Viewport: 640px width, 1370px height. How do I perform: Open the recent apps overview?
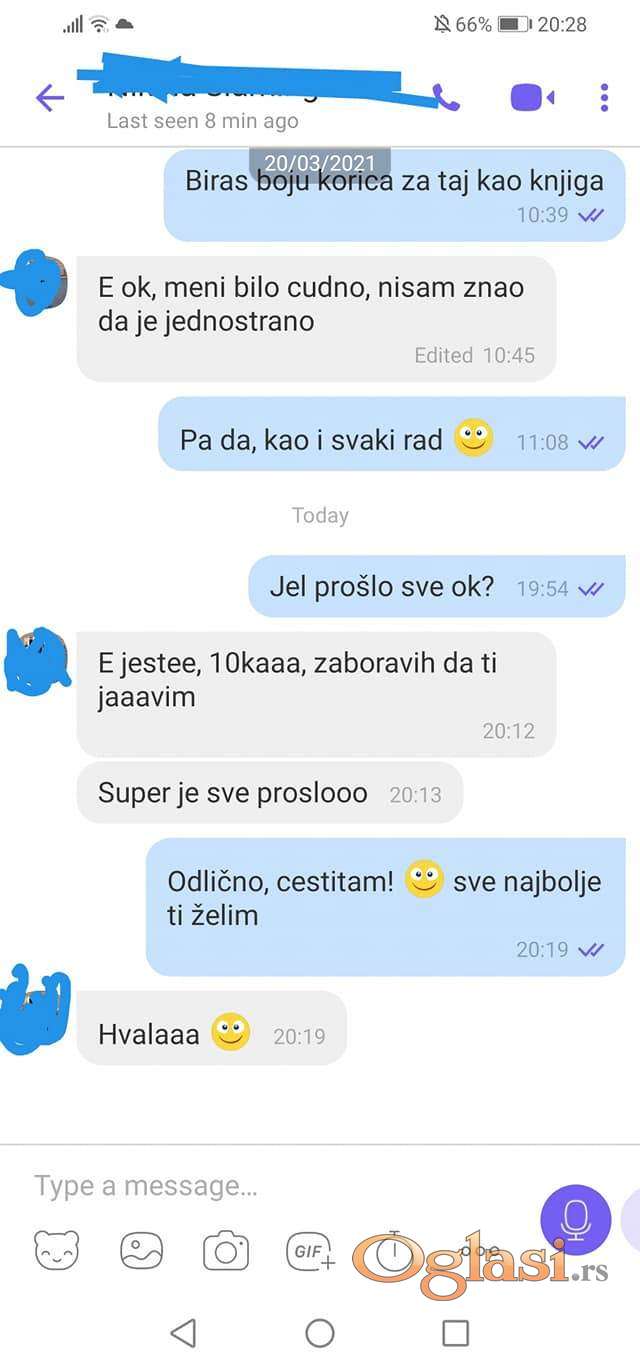(x=455, y=1332)
